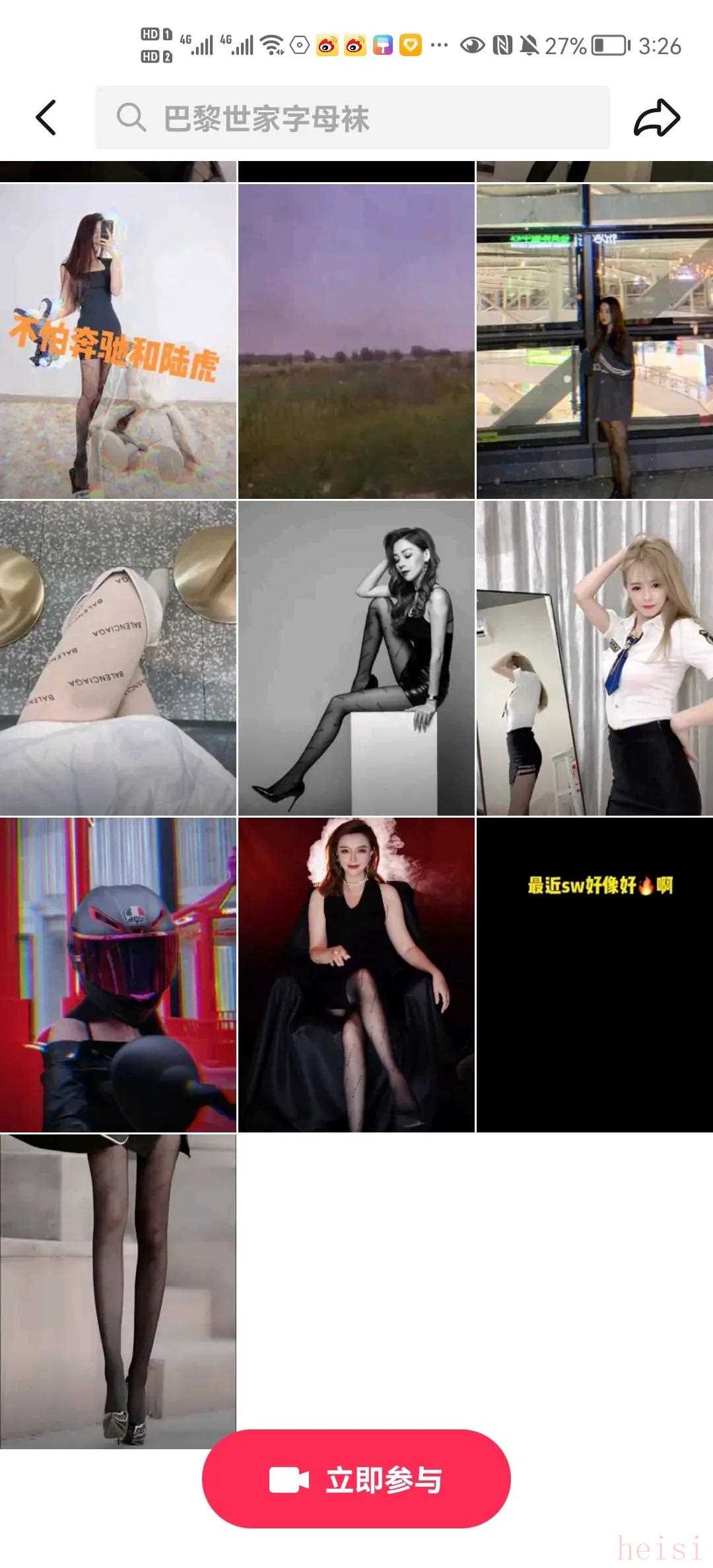
Task: Open the Balenciaga logo stockings video
Action: 118,658
